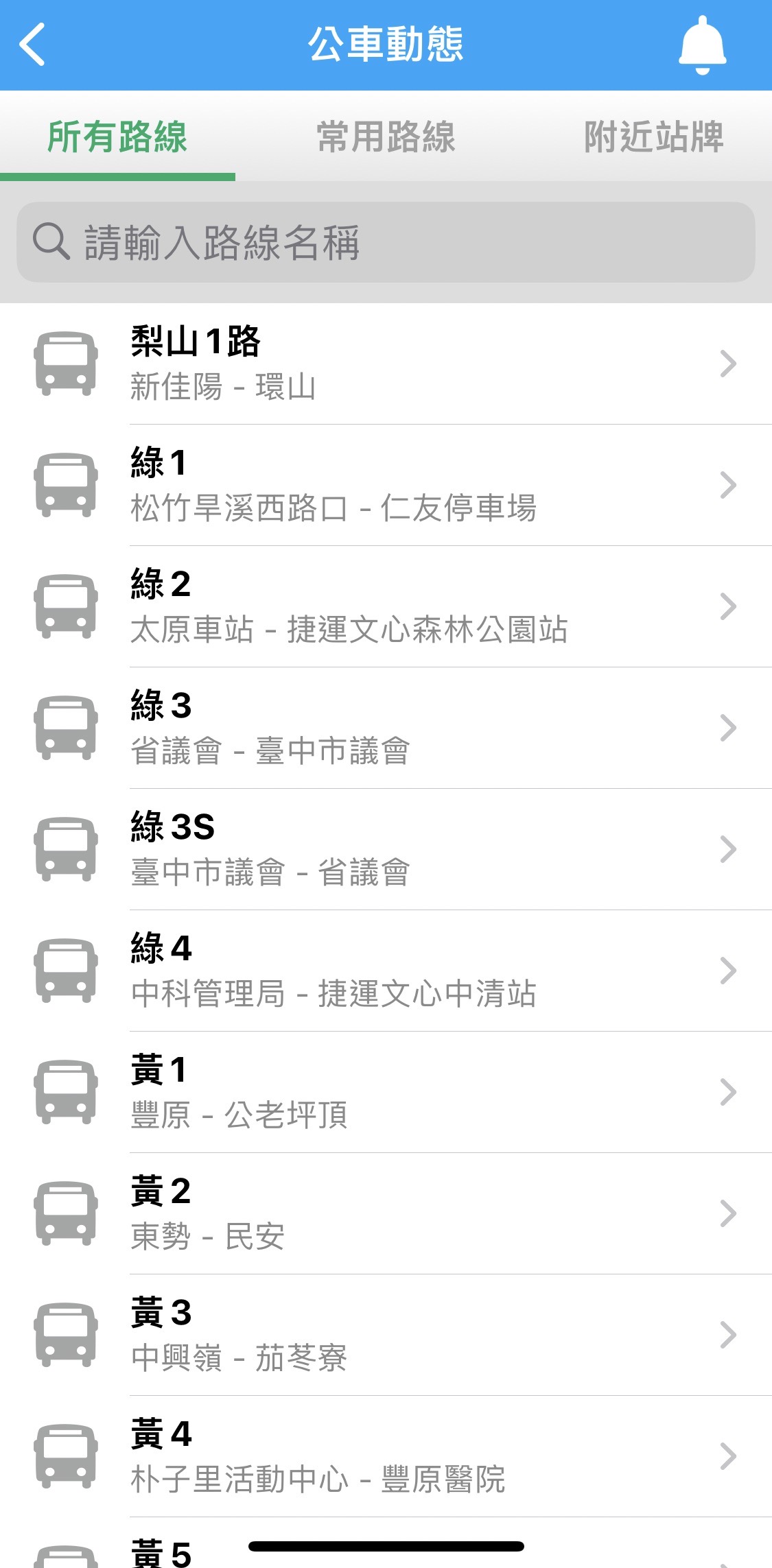Open route 黃3 中興嶺 - 茄苳寮

(x=386, y=1335)
